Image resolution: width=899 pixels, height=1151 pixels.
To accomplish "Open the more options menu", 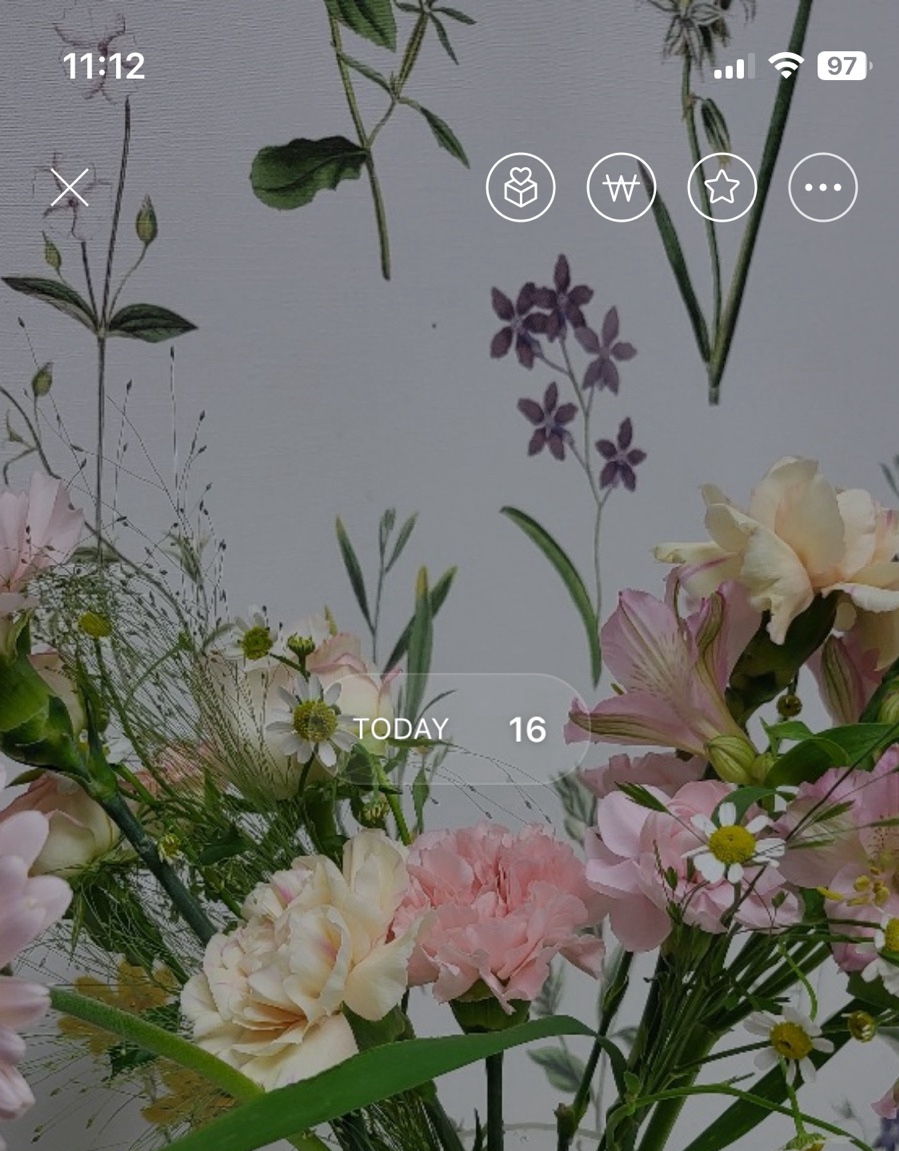I will click(823, 187).
